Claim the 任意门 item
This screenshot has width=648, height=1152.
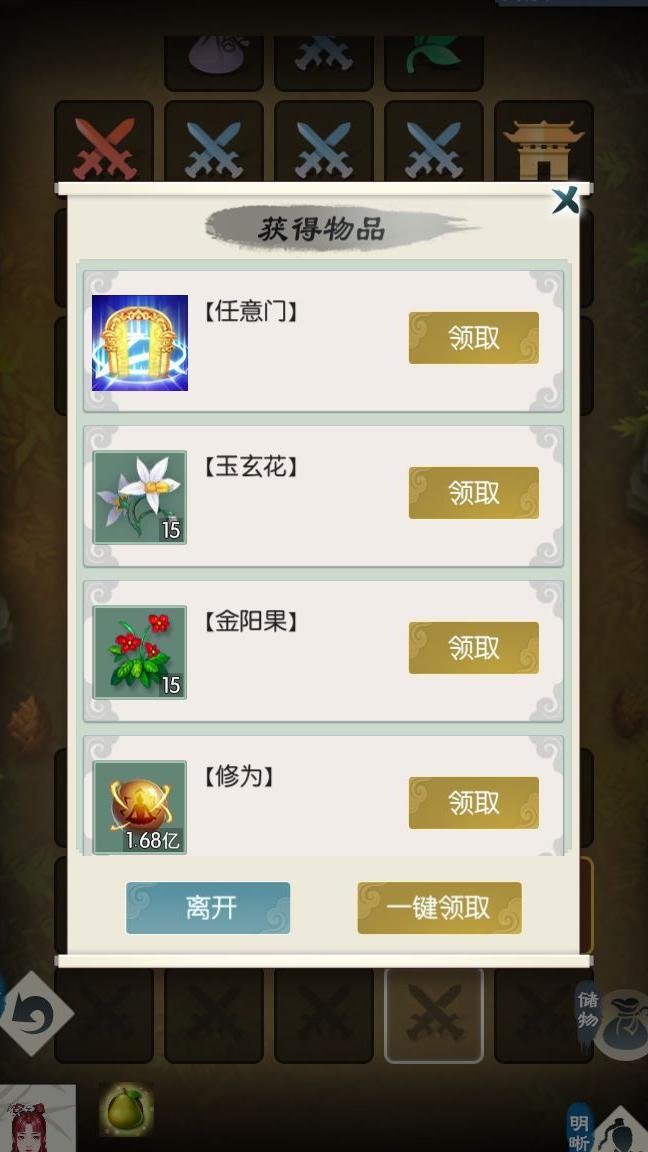pyautogui.click(x=473, y=338)
